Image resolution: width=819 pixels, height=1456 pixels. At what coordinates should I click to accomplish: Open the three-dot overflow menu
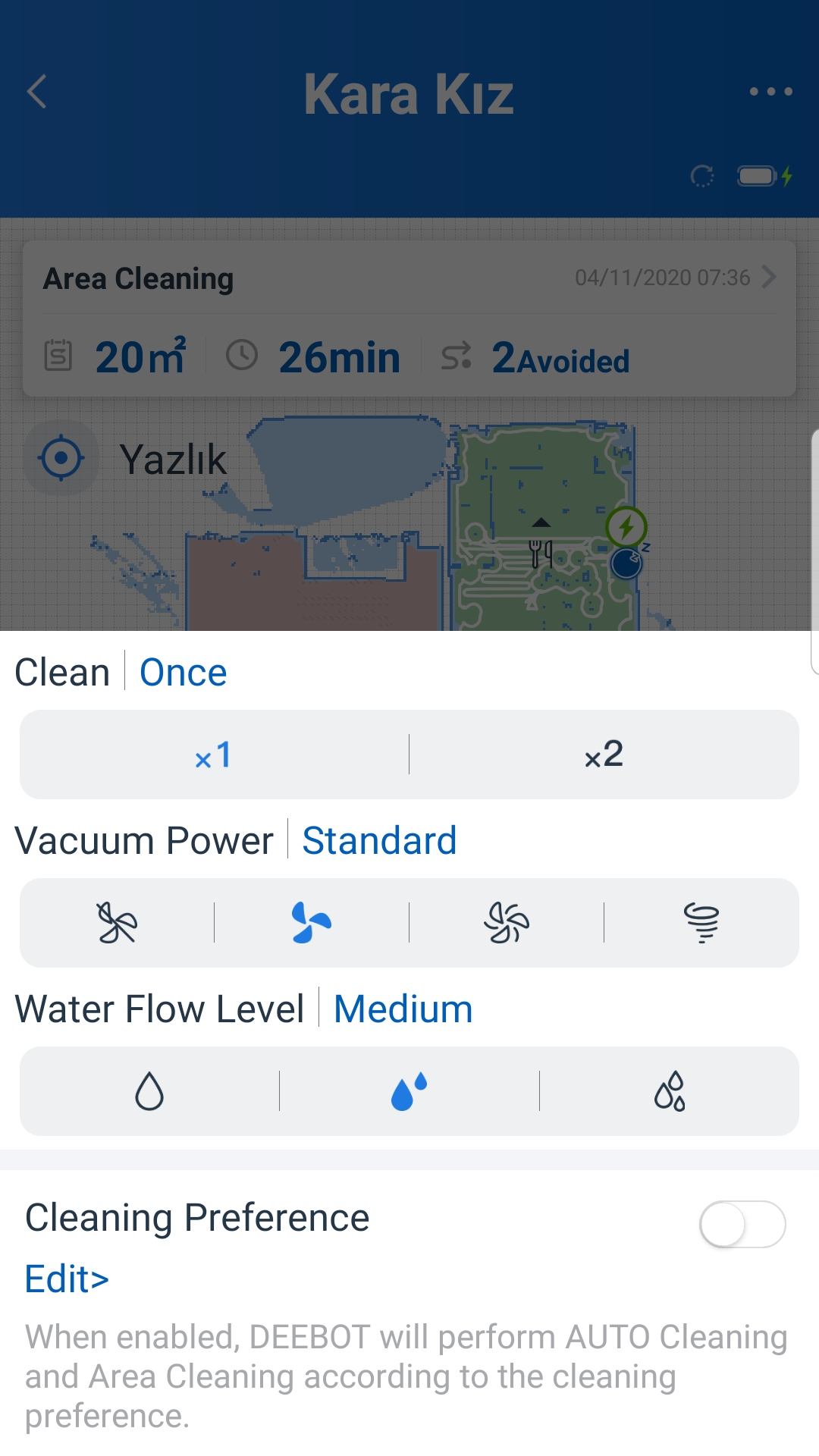pyautogui.click(x=770, y=92)
